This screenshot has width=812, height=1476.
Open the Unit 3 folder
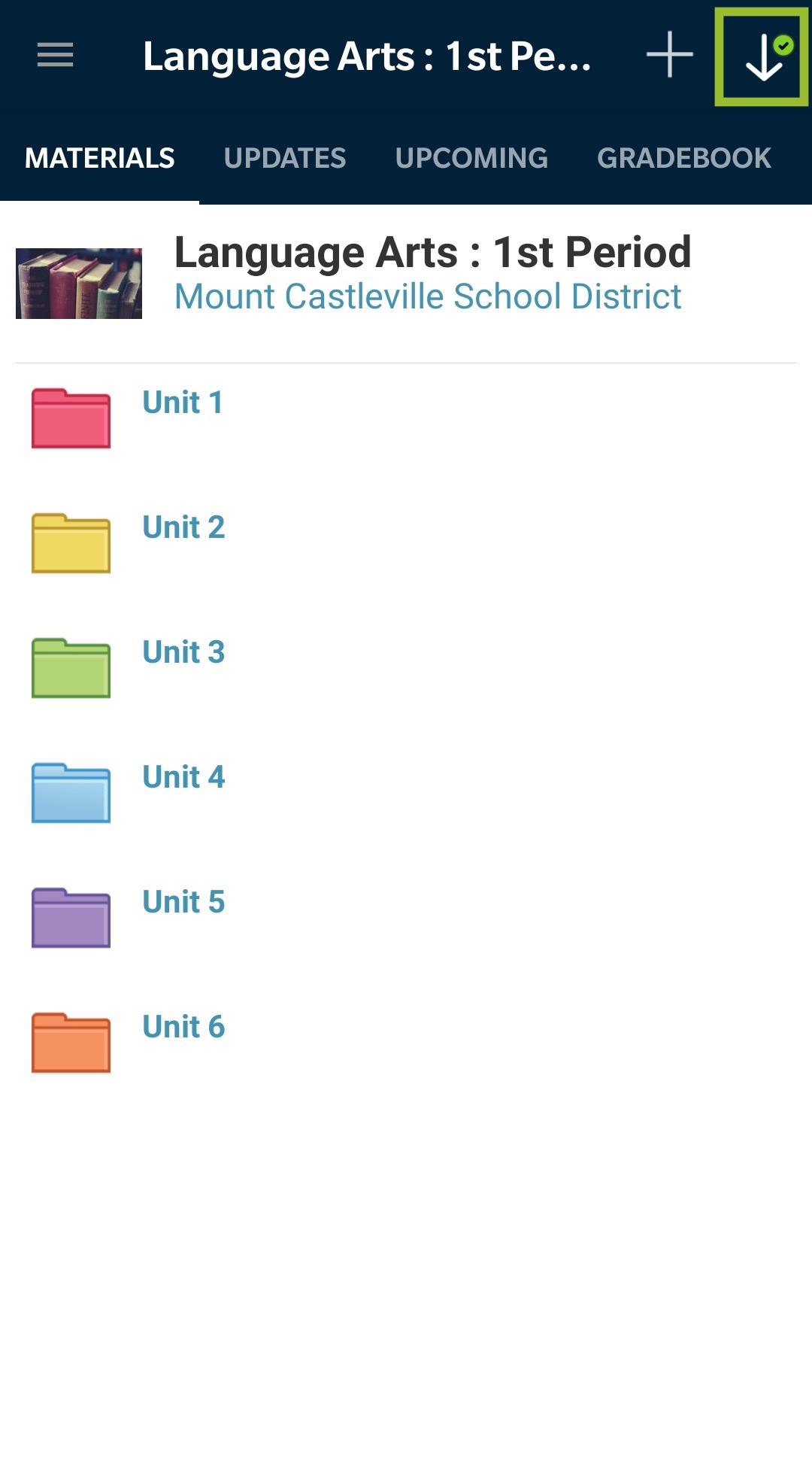tap(183, 652)
